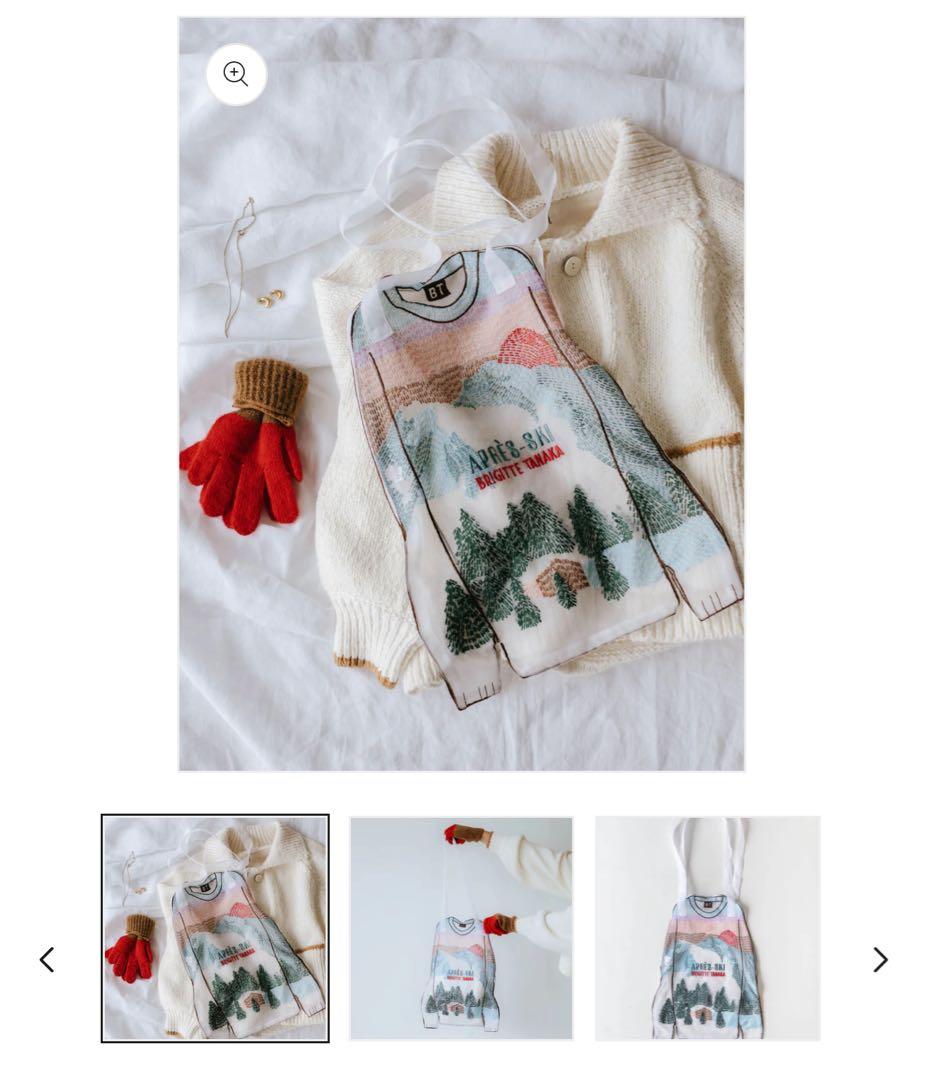
Task: Show the previous gallery thumbnails
Action: pyautogui.click(x=47, y=960)
